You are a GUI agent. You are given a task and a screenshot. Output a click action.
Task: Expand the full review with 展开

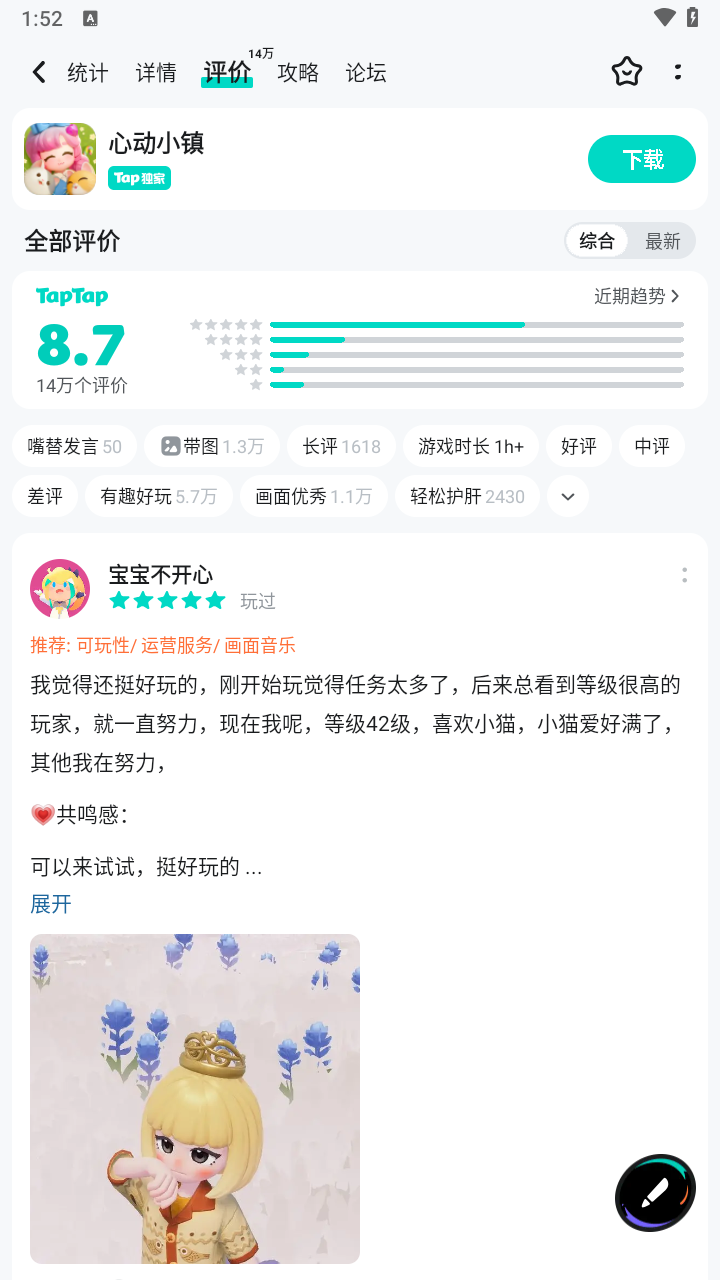click(51, 904)
